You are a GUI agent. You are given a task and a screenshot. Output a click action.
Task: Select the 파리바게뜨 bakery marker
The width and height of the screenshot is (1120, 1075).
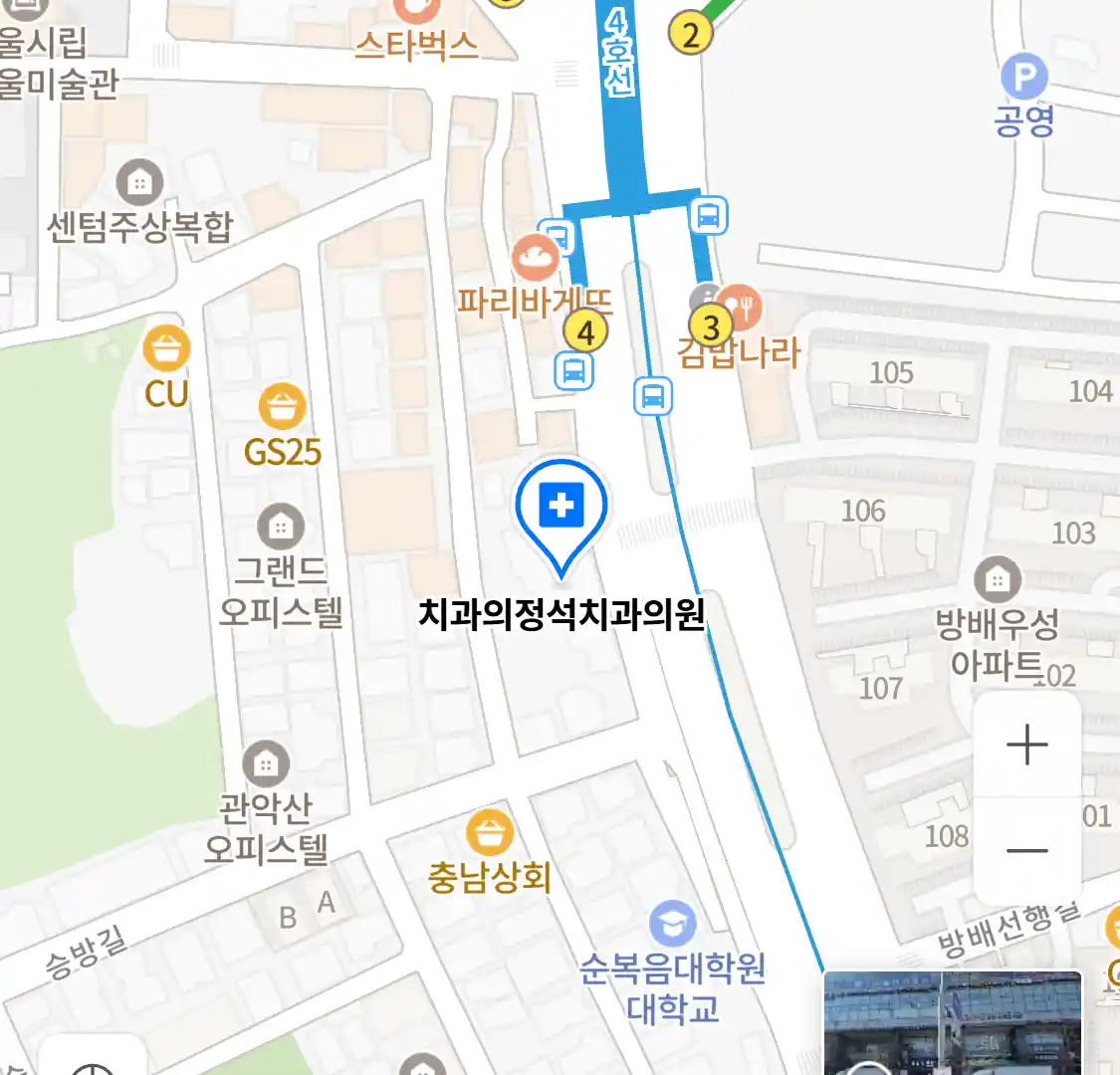[536, 259]
